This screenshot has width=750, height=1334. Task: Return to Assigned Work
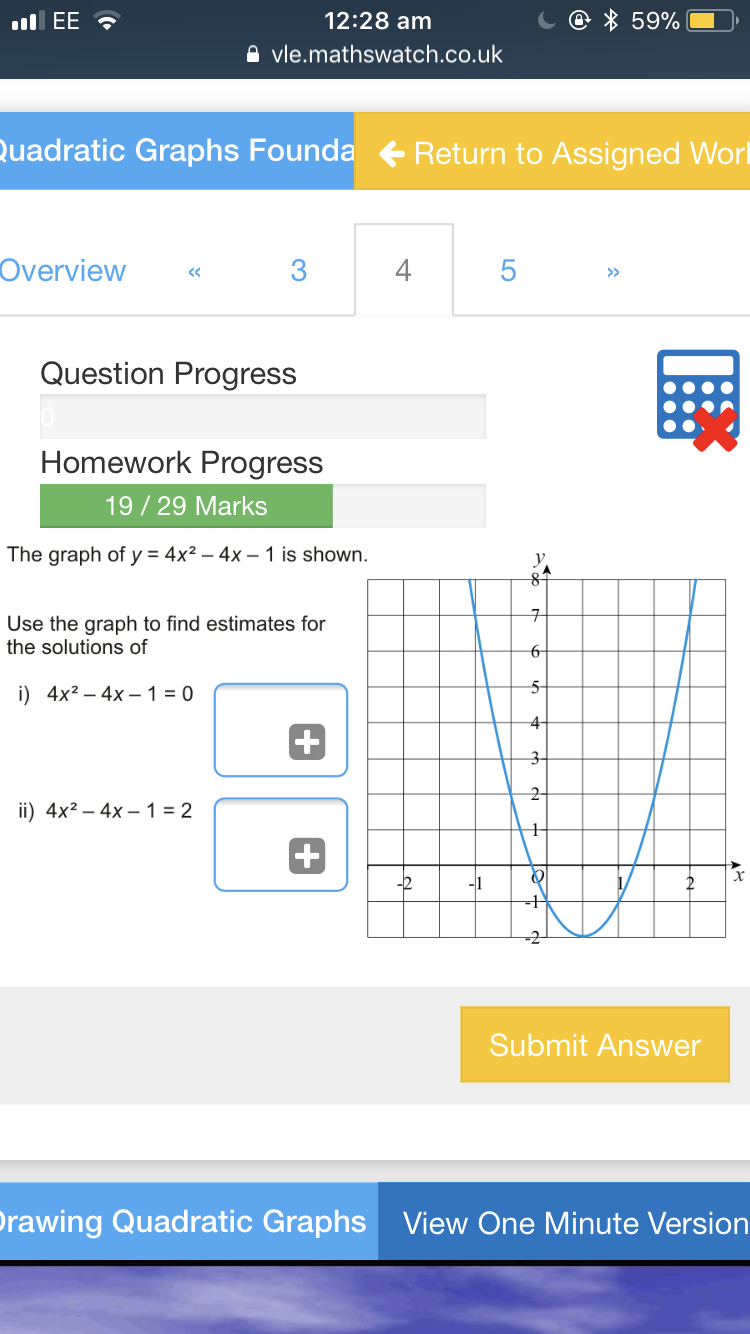tap(560, 153)
